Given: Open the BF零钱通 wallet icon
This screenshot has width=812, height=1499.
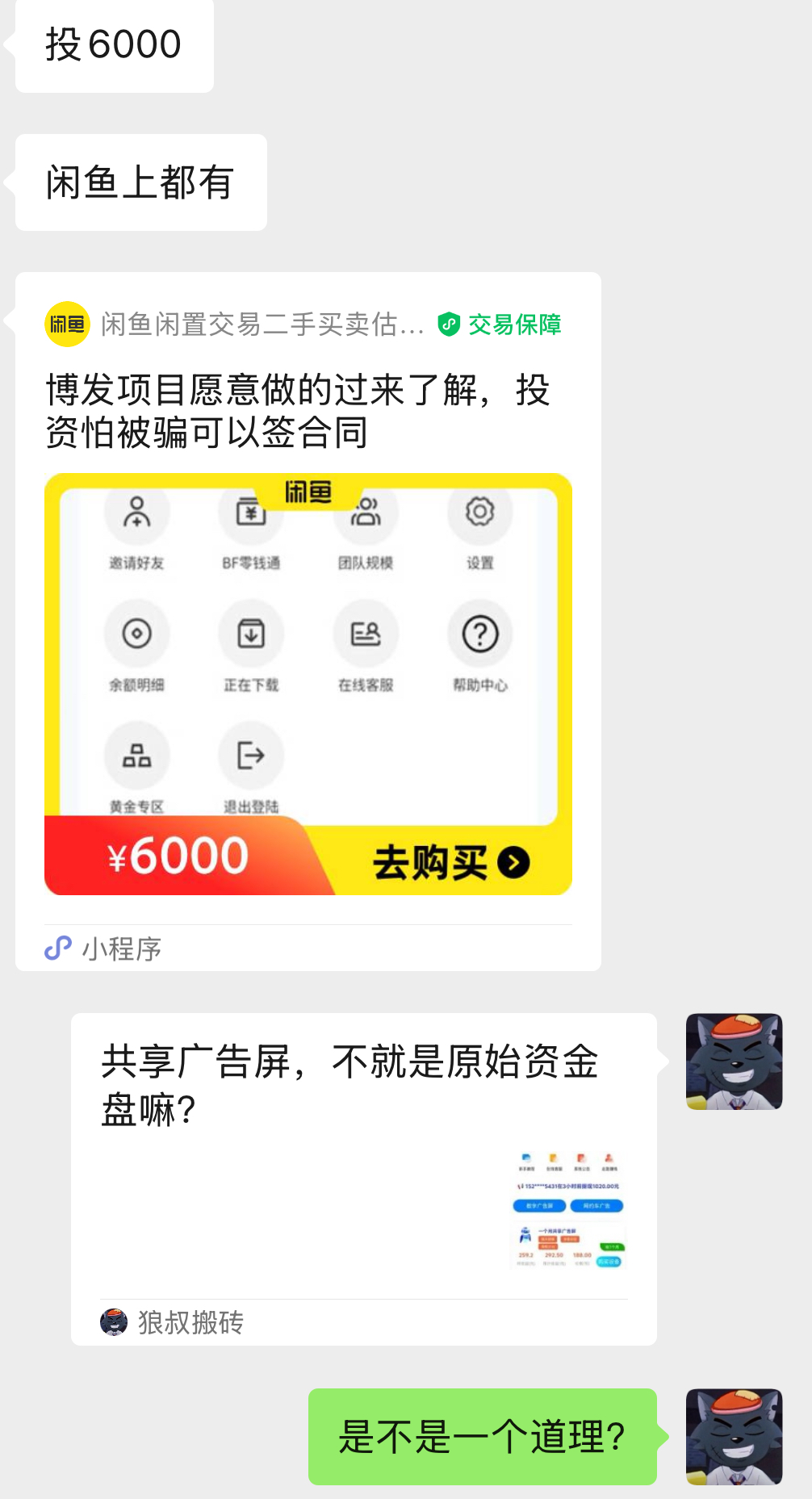Looking at the screenshot, I should coord(251,514).
